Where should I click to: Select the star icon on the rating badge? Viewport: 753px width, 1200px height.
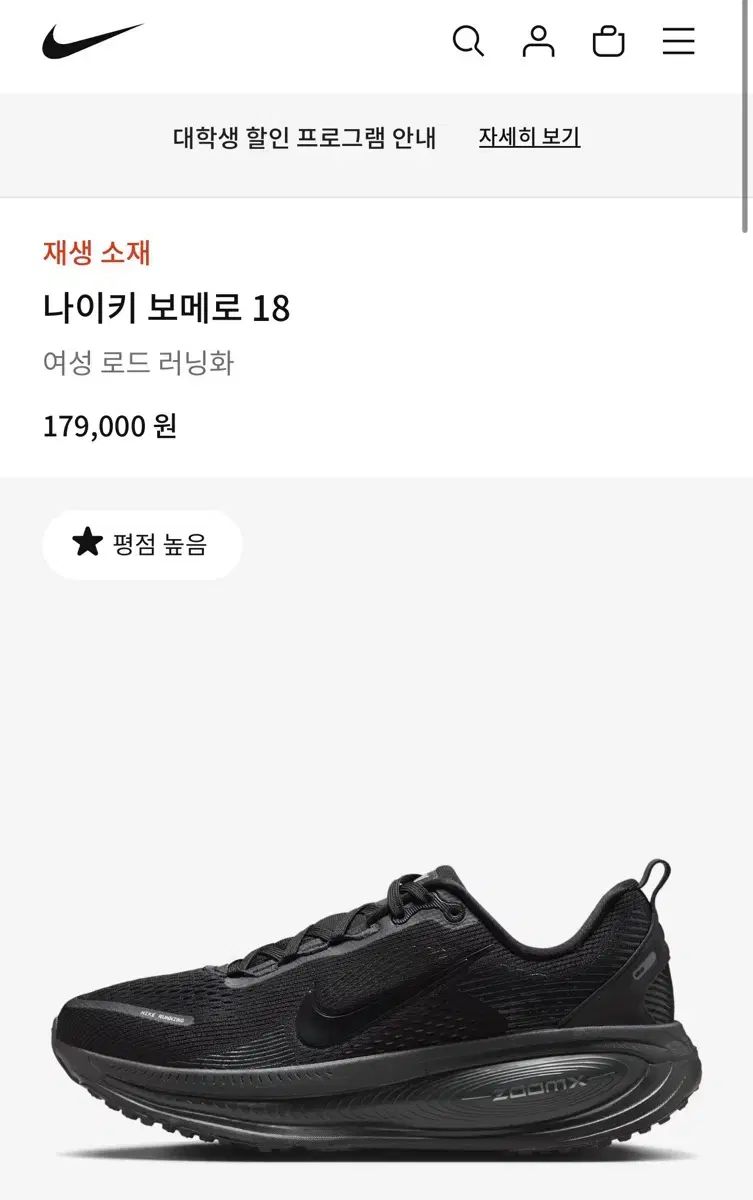pos(88,545)
